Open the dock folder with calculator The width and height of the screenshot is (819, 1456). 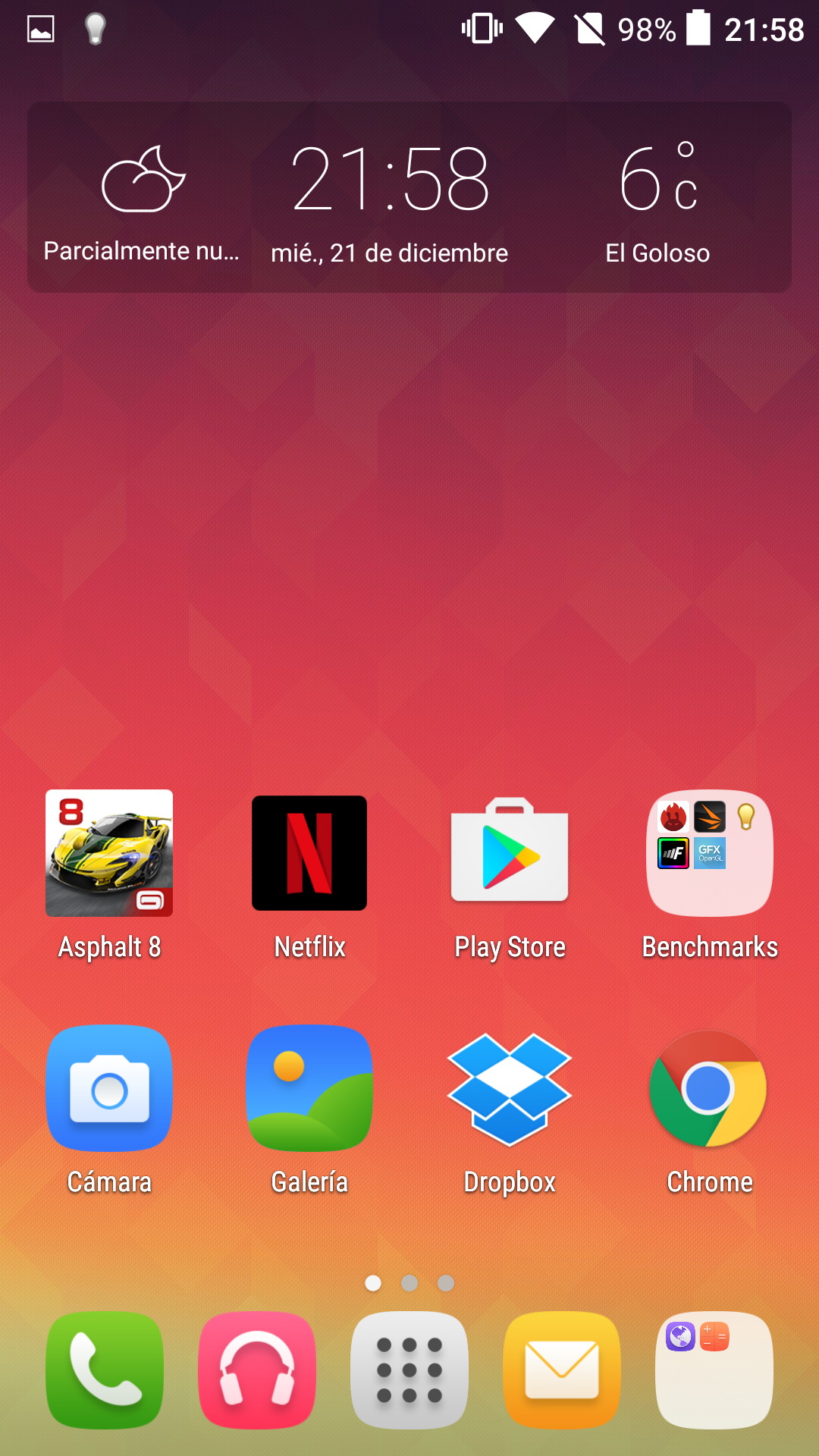click(x=714, y=1370)
